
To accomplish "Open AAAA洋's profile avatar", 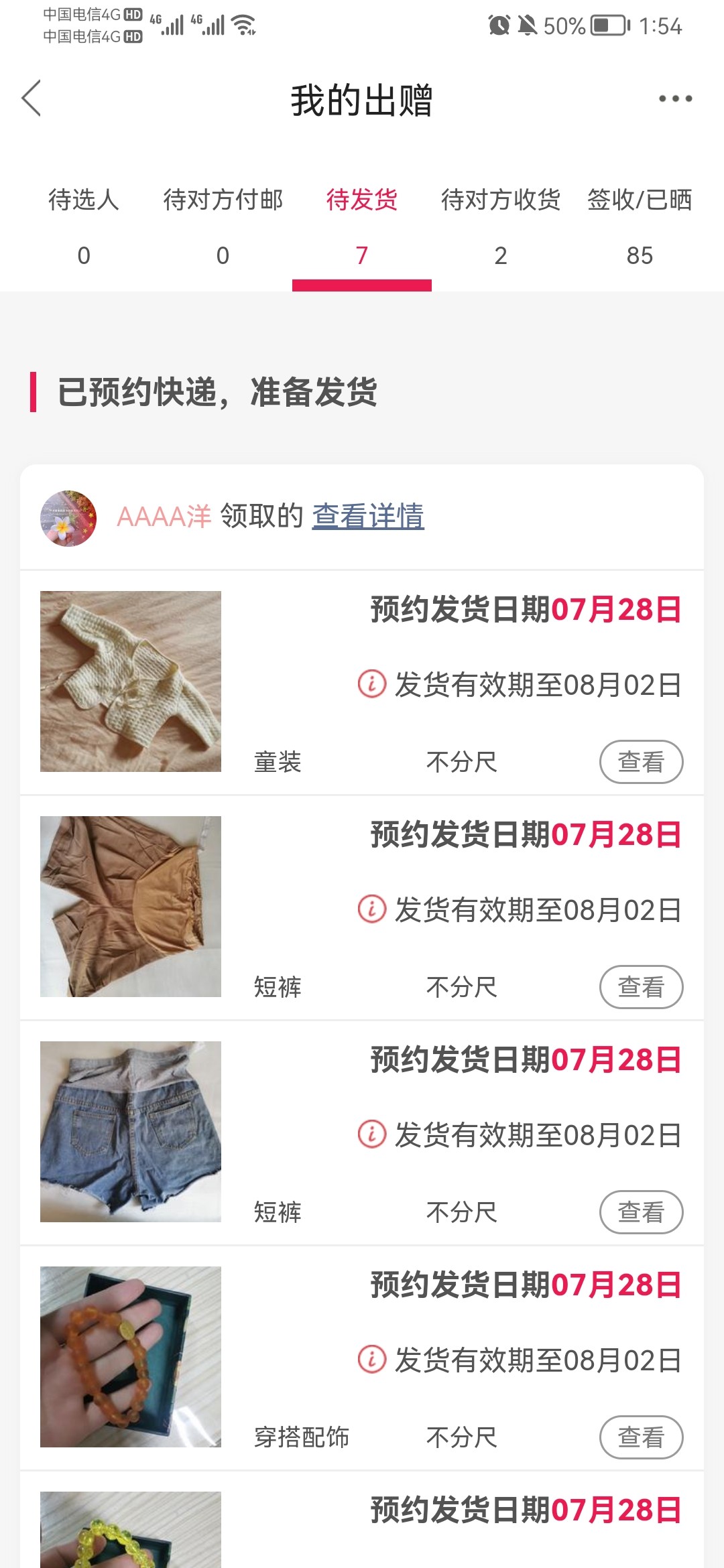I will (x=68, y=518).
